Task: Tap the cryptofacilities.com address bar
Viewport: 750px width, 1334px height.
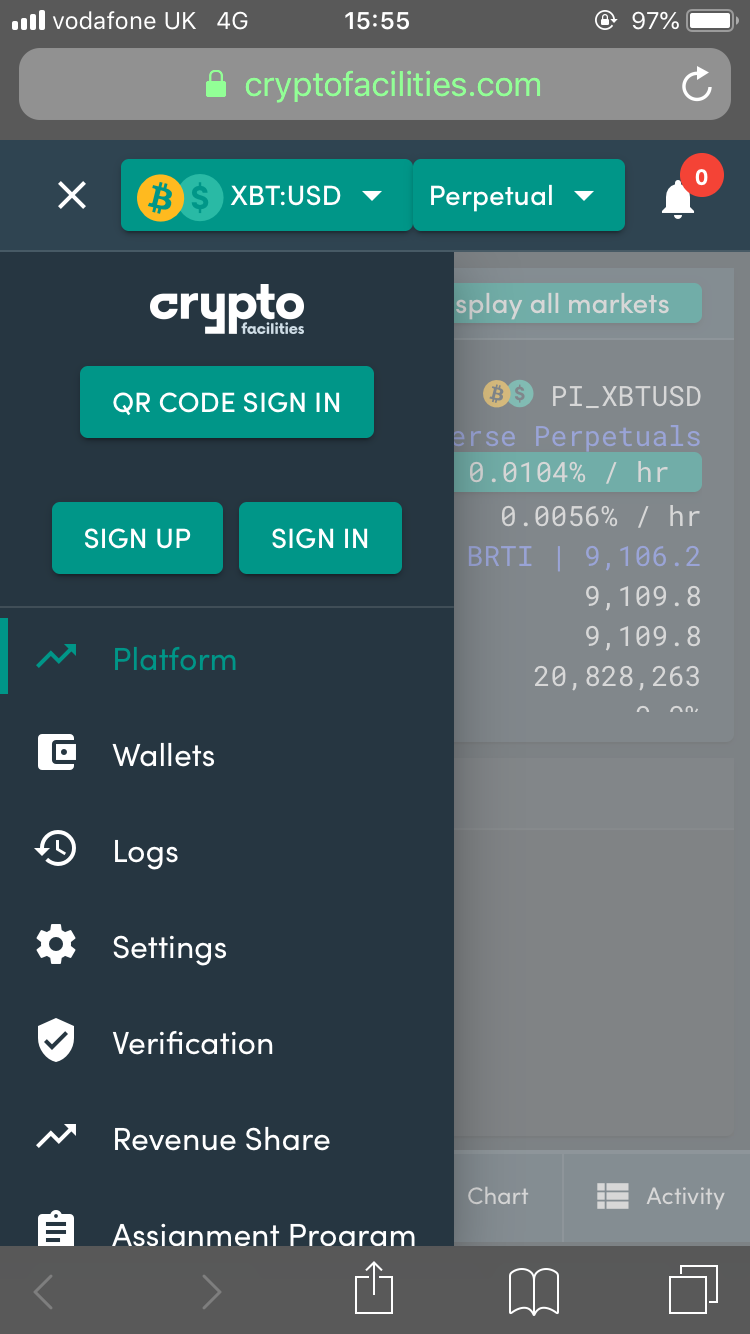Action: click(x=375, y=85)
